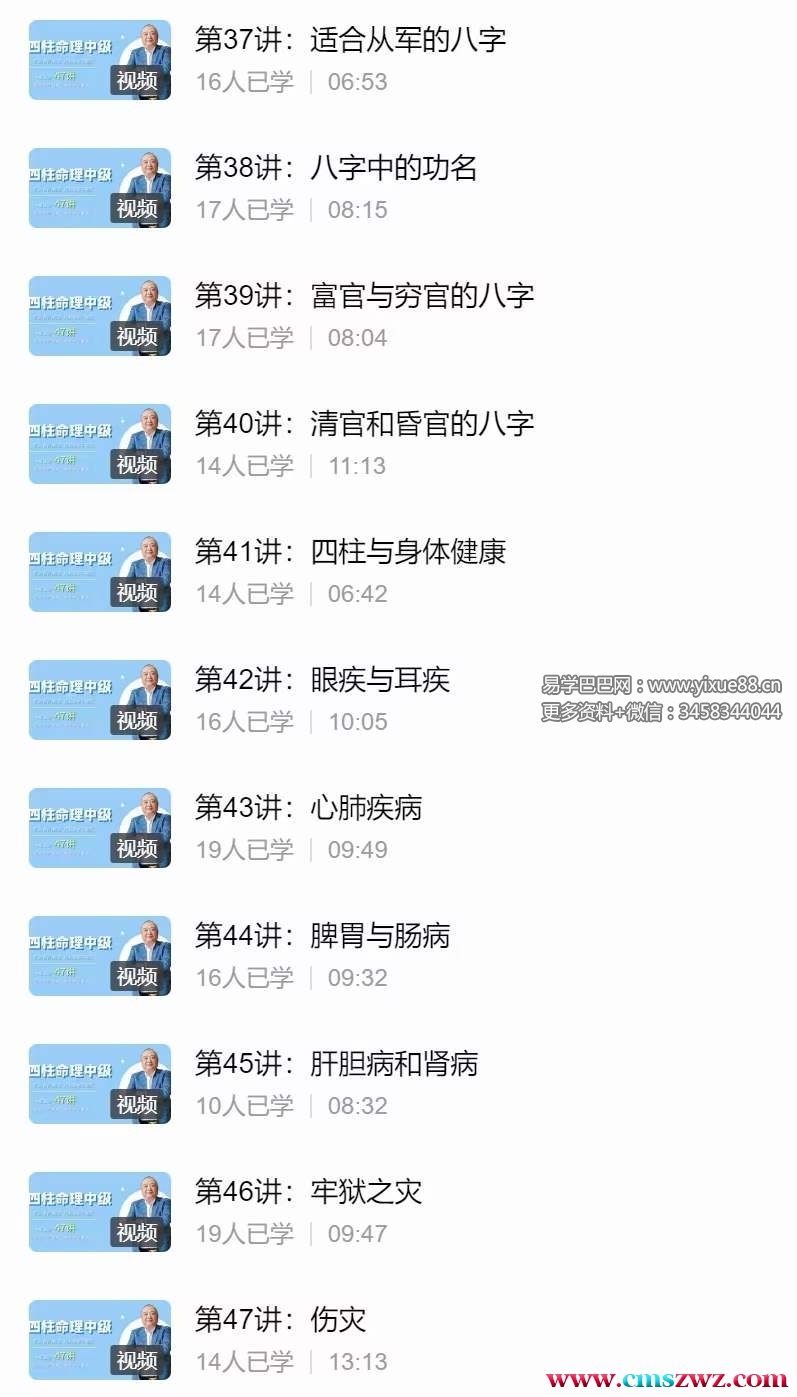Play lesson 38: 八字中的功名
This screenshot has height=1397, width=797.
336,168
